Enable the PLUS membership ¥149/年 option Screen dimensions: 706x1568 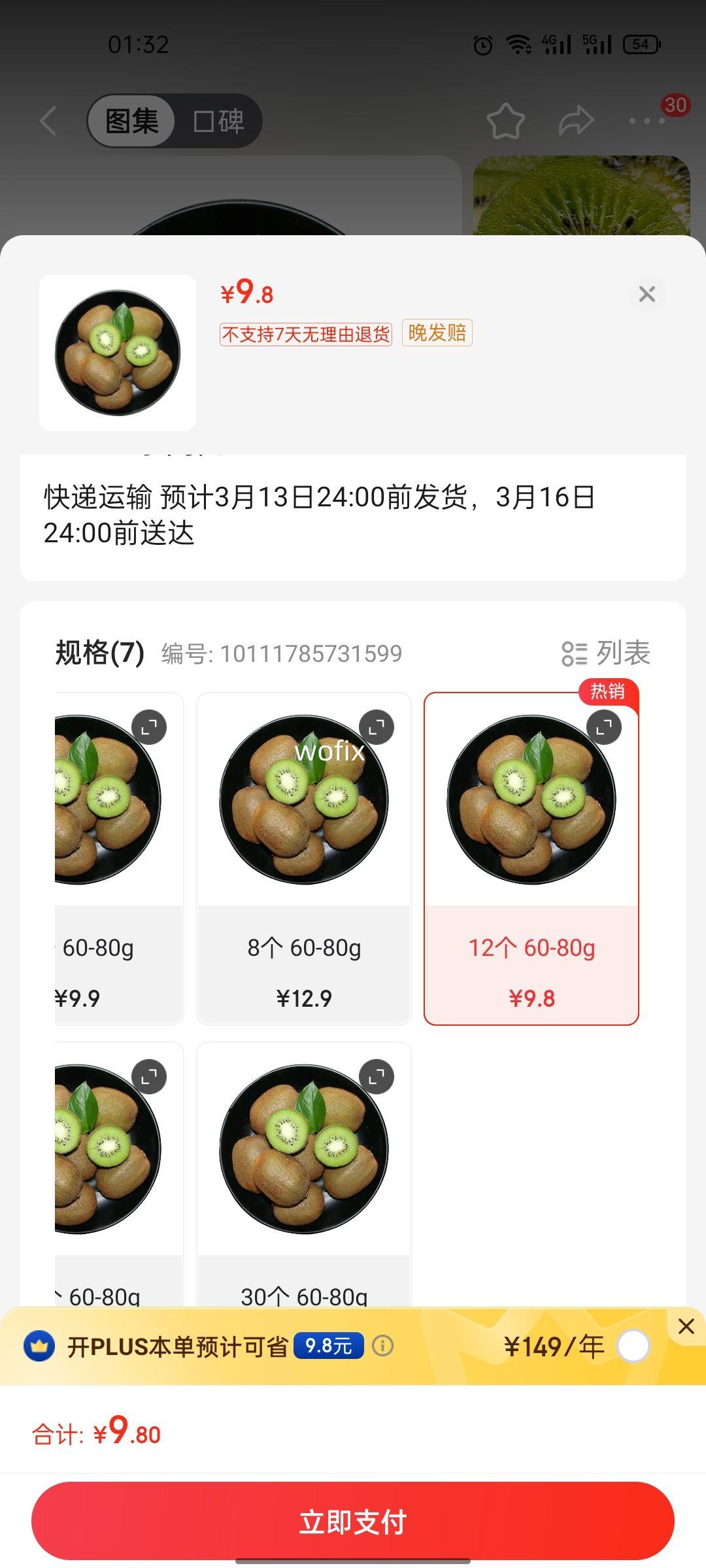pos(633,1346)
